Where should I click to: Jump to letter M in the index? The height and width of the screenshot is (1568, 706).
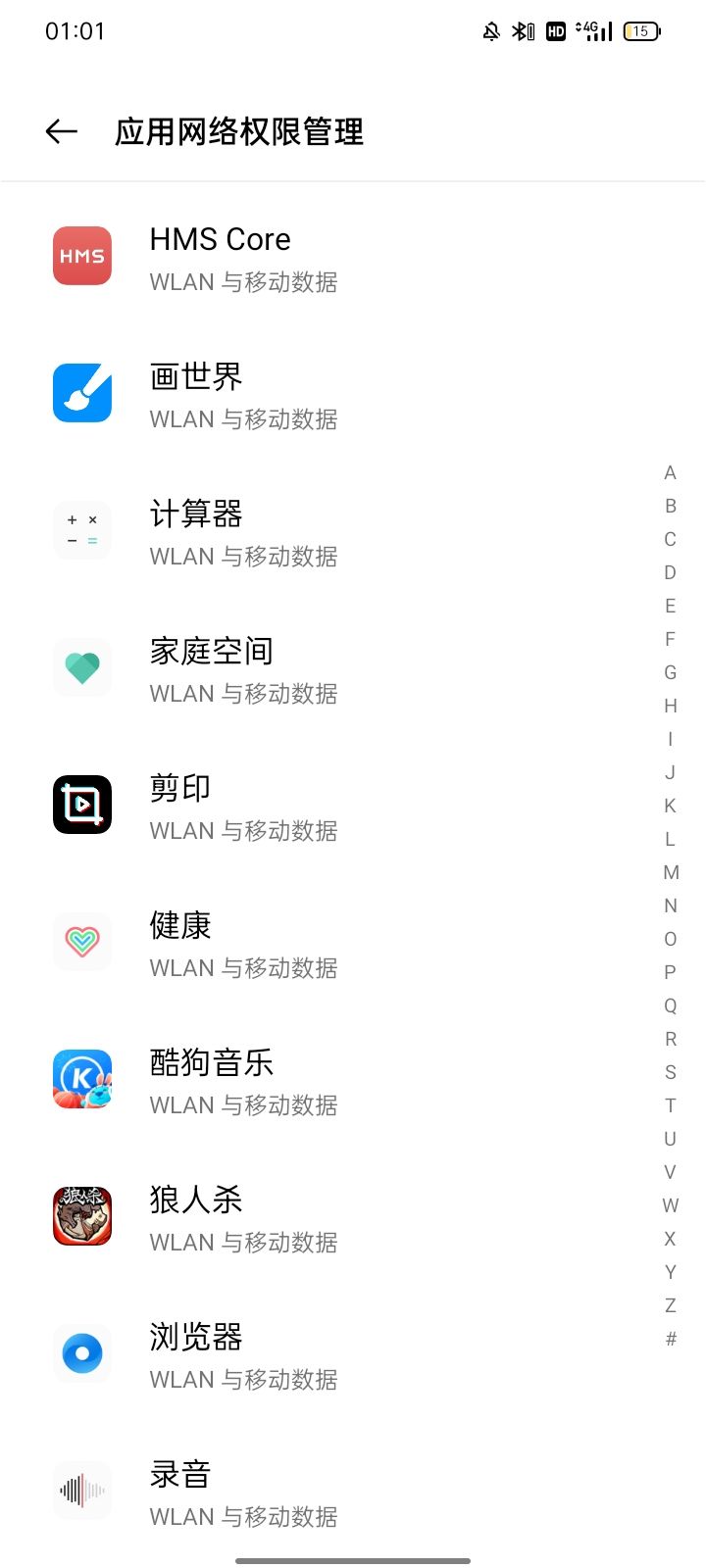[671, 872]
